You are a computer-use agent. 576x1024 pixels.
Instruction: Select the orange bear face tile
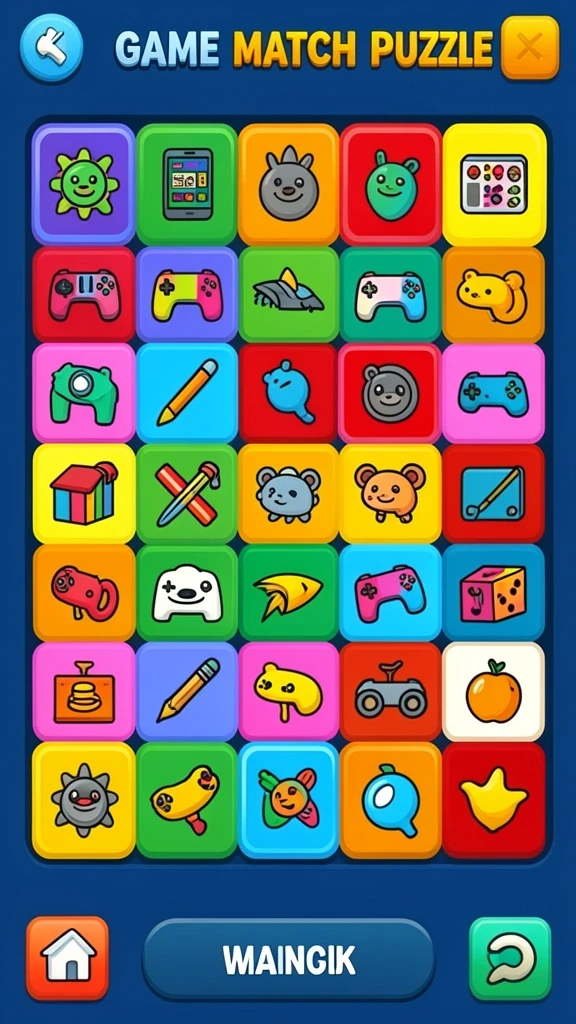[x=391, y=493]
